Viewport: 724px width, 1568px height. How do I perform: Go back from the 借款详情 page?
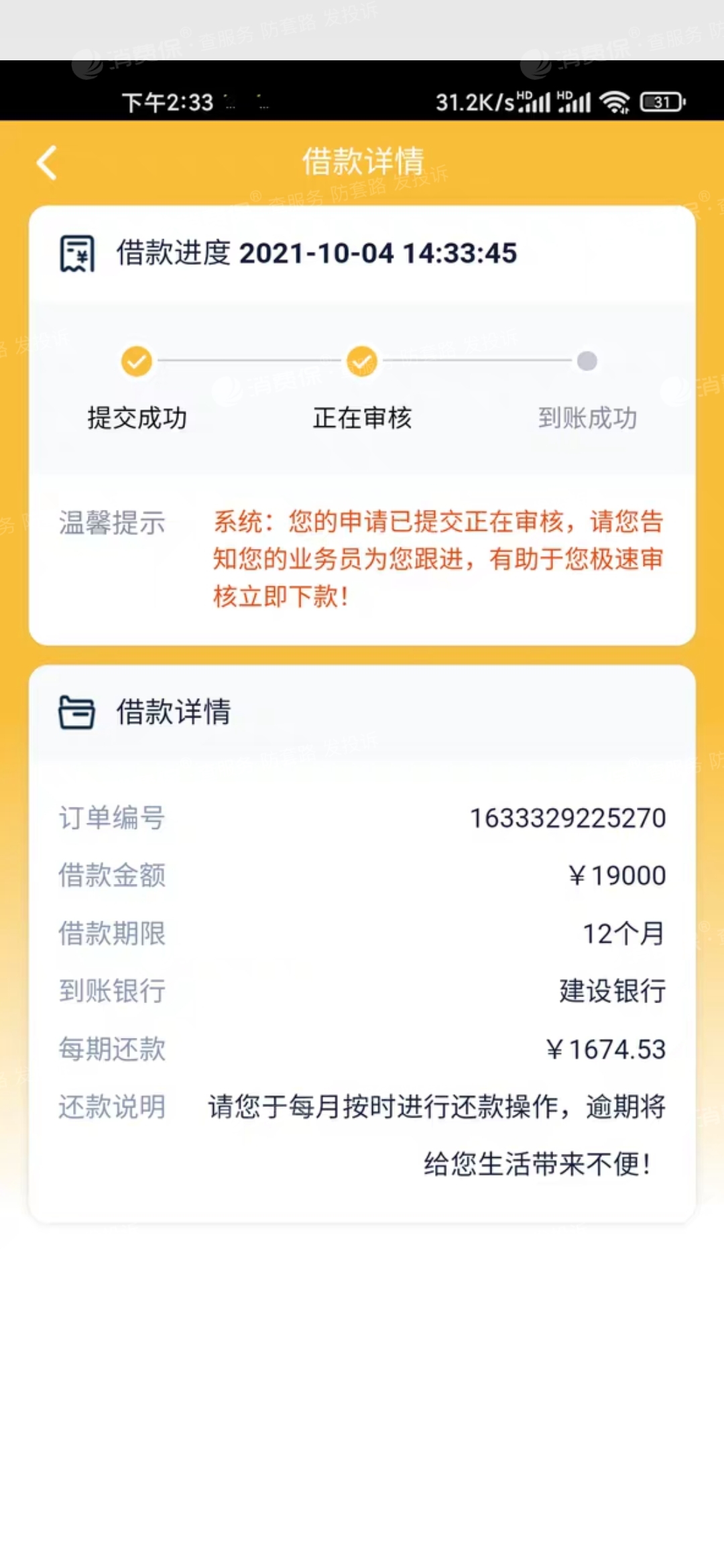47,163
